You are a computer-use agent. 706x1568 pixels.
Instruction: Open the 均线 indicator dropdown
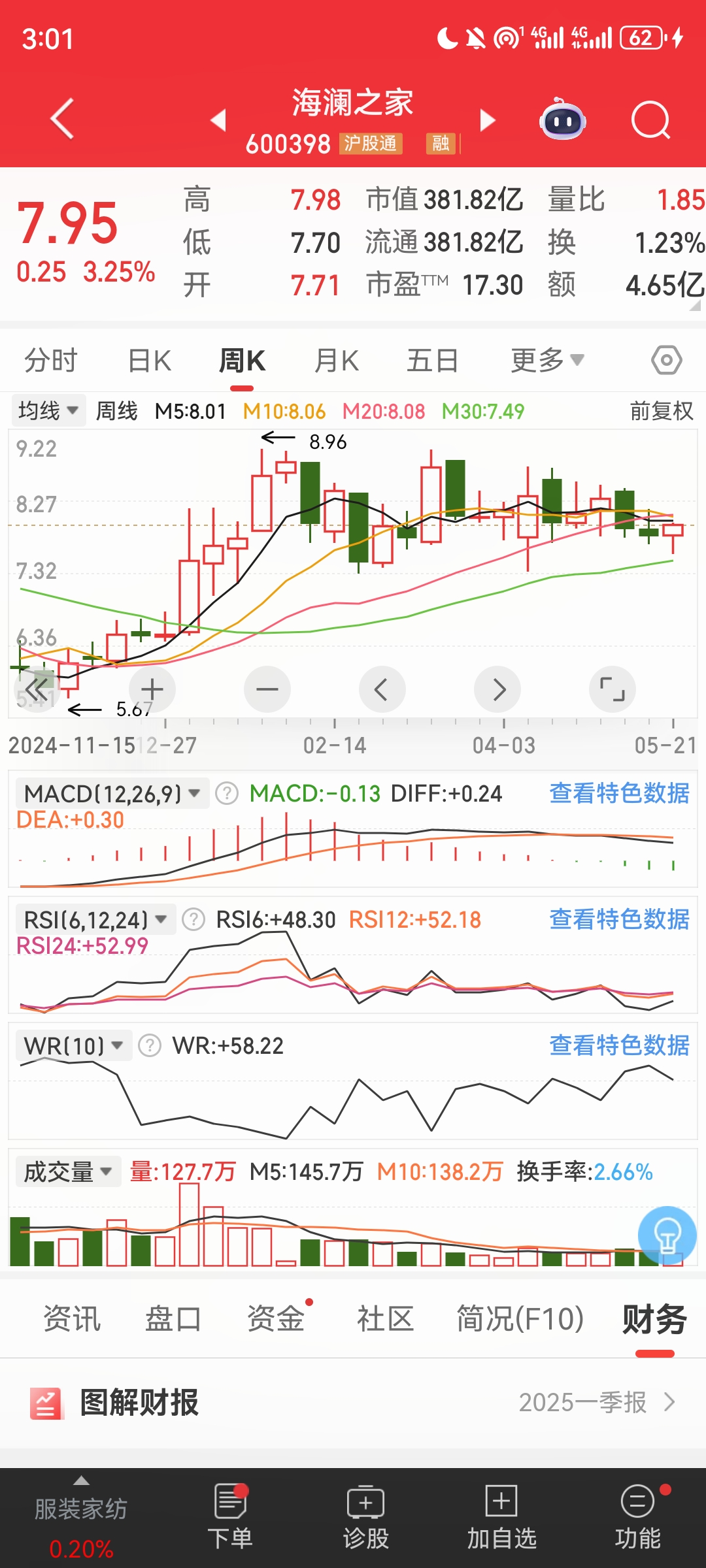point(48,411)
